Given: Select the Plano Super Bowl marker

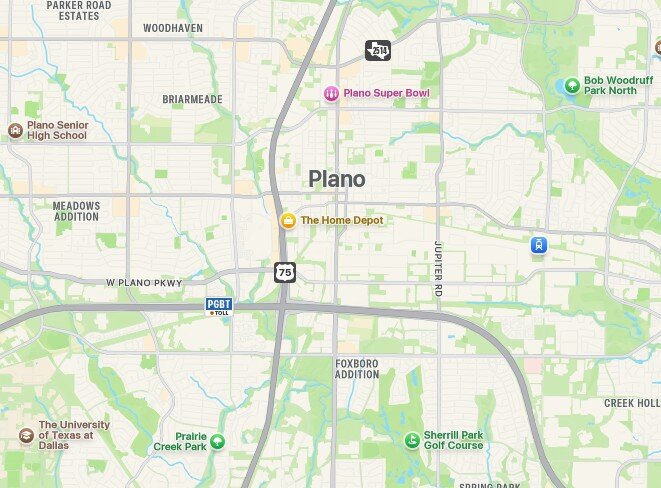Looking at the screenshot, I should pyautogui.click(x=331, y=93).
